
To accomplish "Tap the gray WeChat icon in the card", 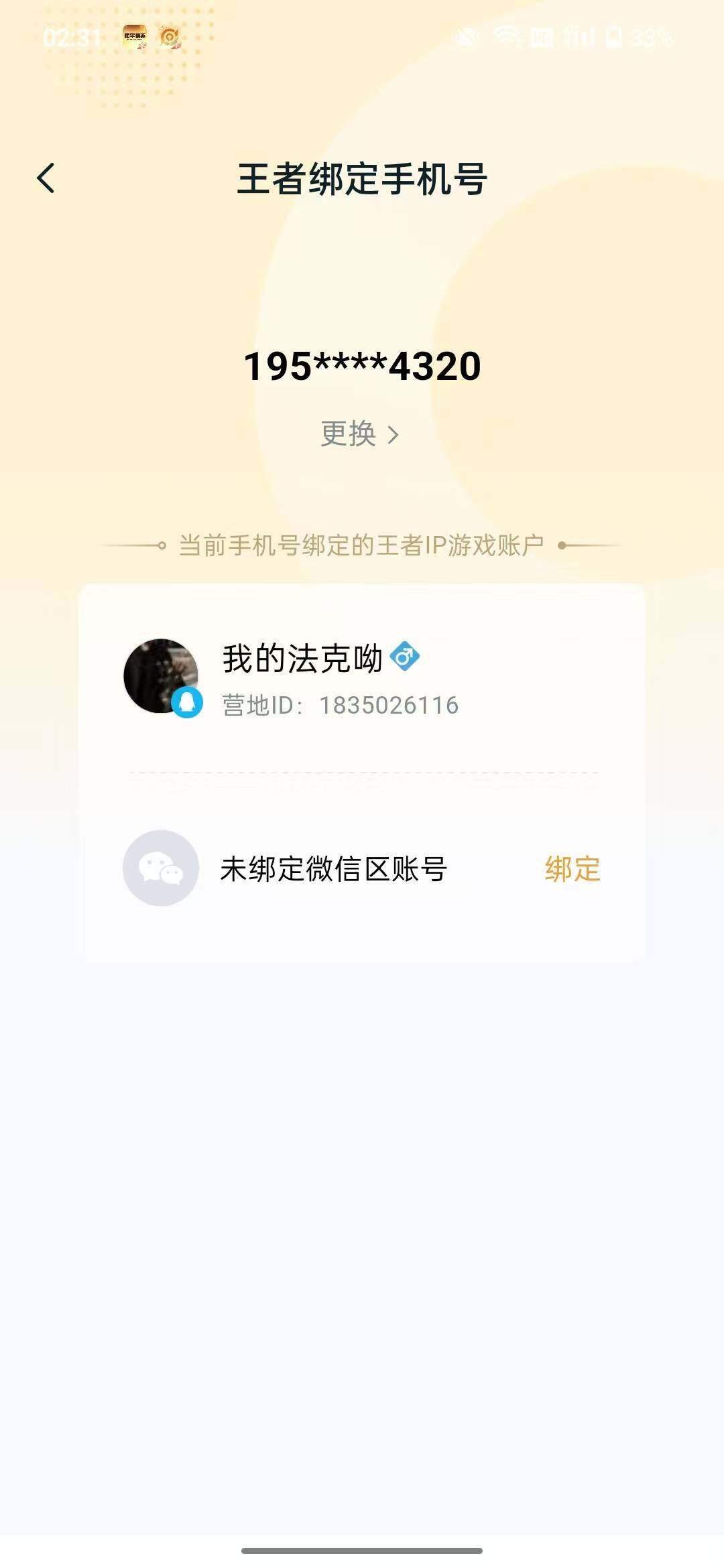I will (161, 869).
